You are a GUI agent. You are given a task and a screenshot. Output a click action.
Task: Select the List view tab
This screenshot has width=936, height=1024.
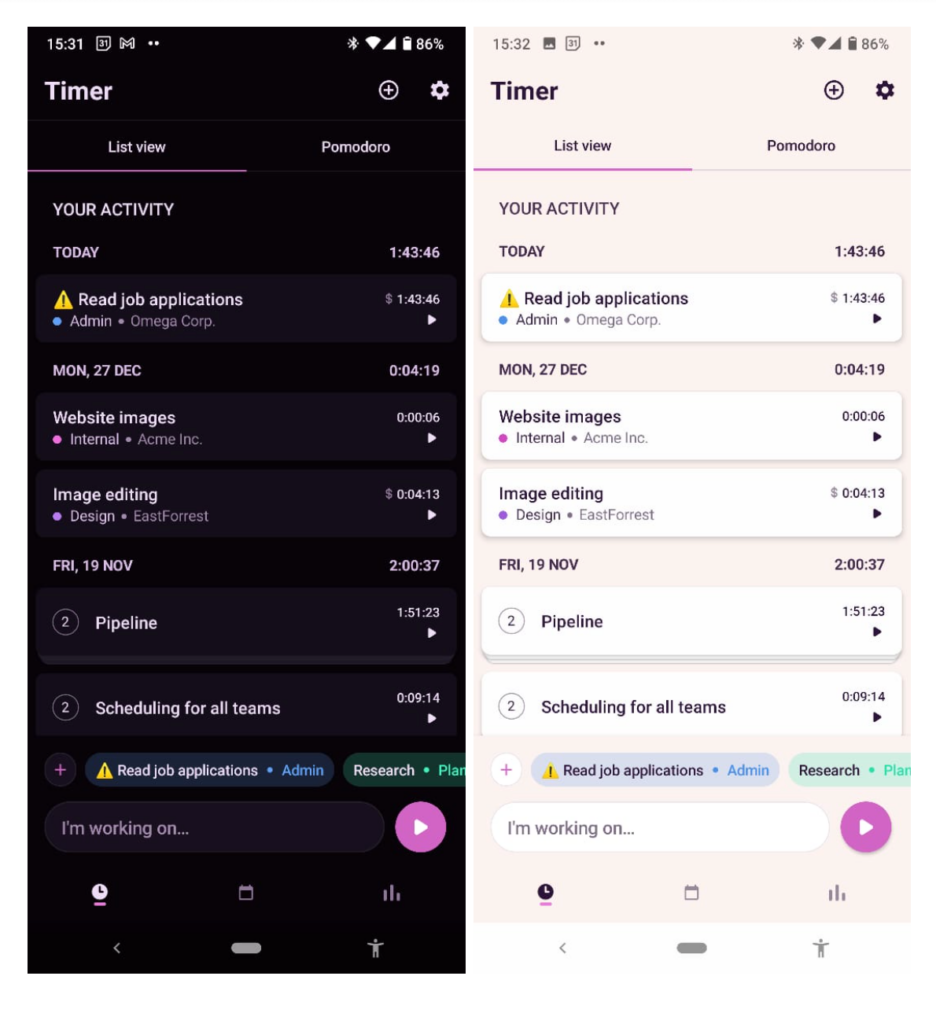click(x=136, y=146)
